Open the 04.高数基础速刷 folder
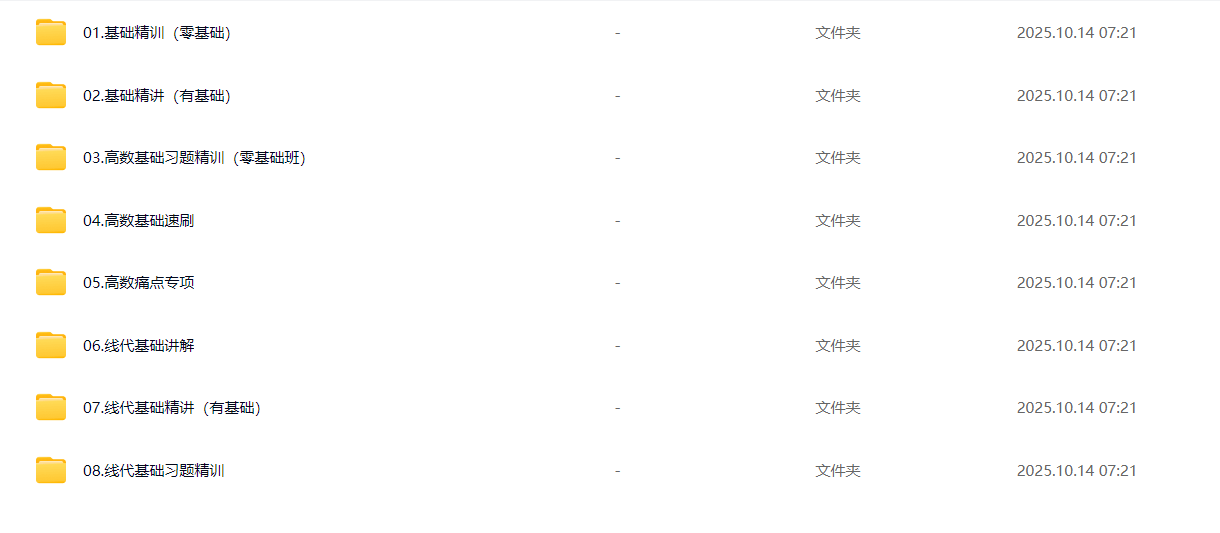The width and height of the screenshot is (1220, 533). point(138,221)
